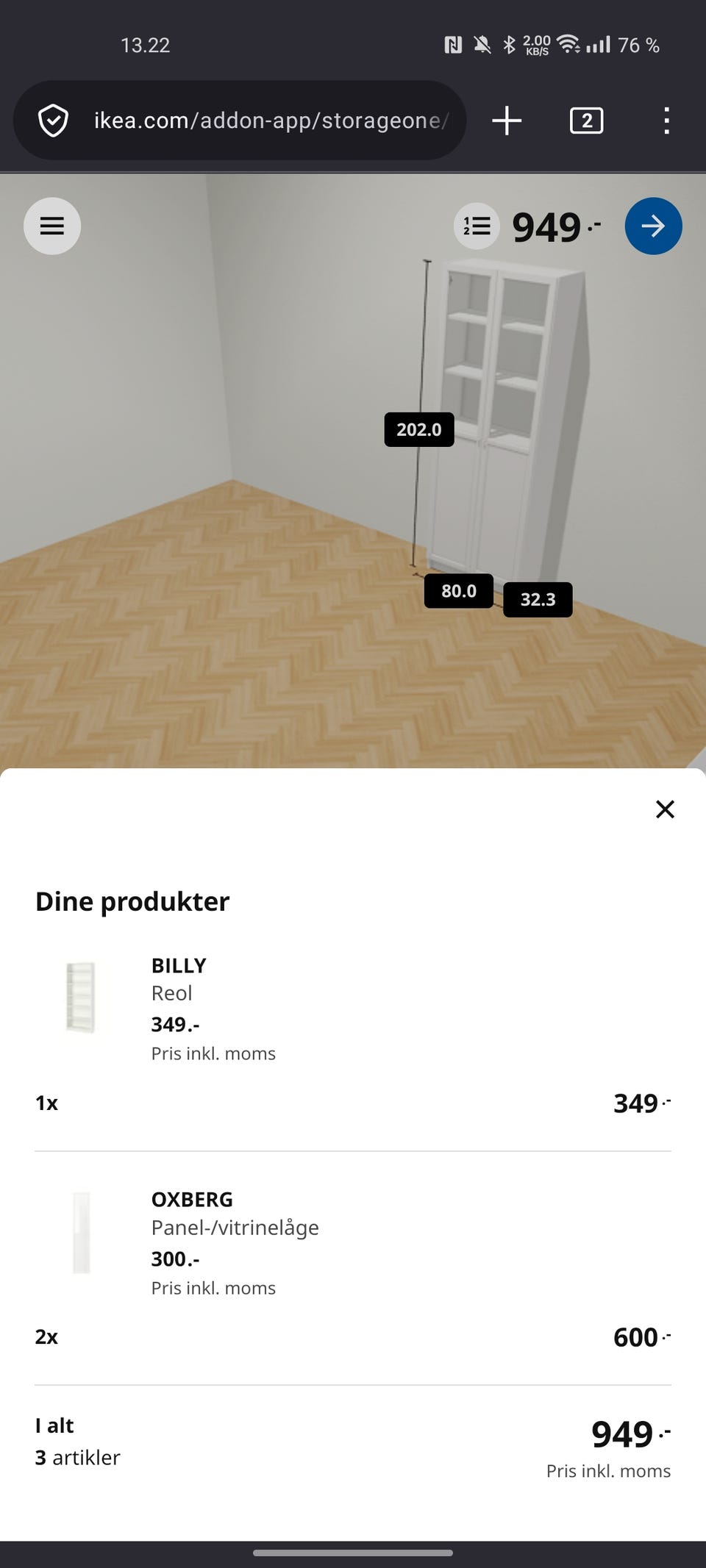Tap the 1x quantity for BILLY
Screen dimensions: 706x1568
click(46, 1103)
